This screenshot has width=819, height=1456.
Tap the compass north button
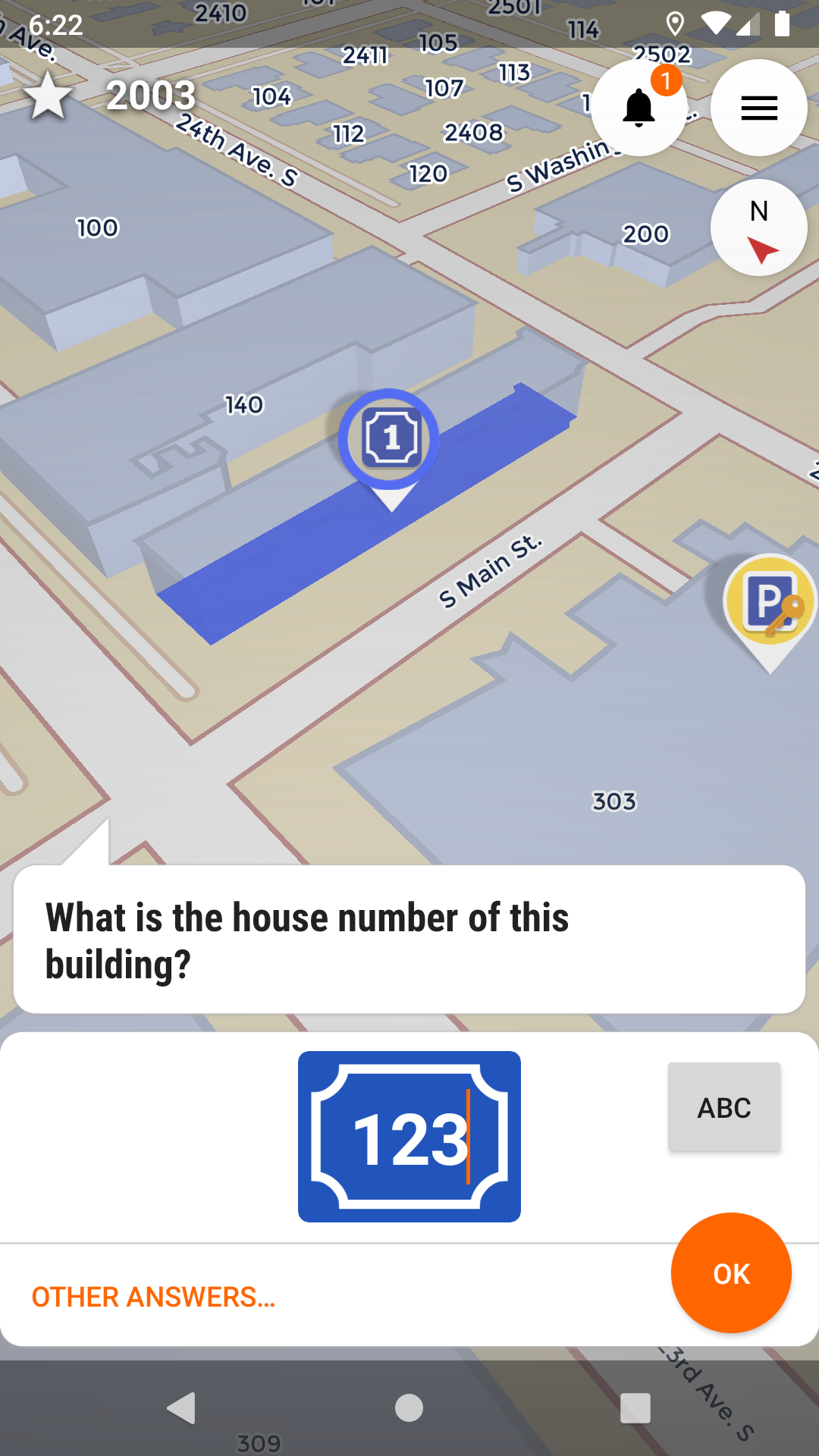point(758,227)
